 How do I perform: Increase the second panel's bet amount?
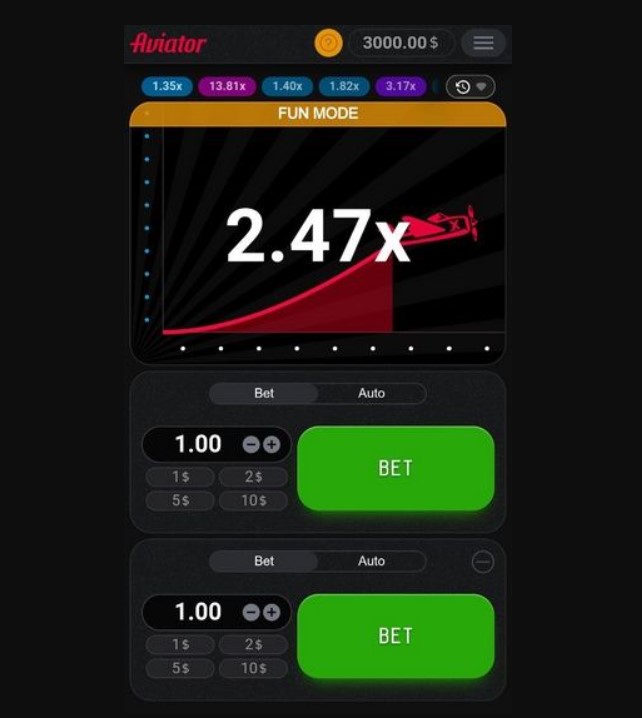271,613
